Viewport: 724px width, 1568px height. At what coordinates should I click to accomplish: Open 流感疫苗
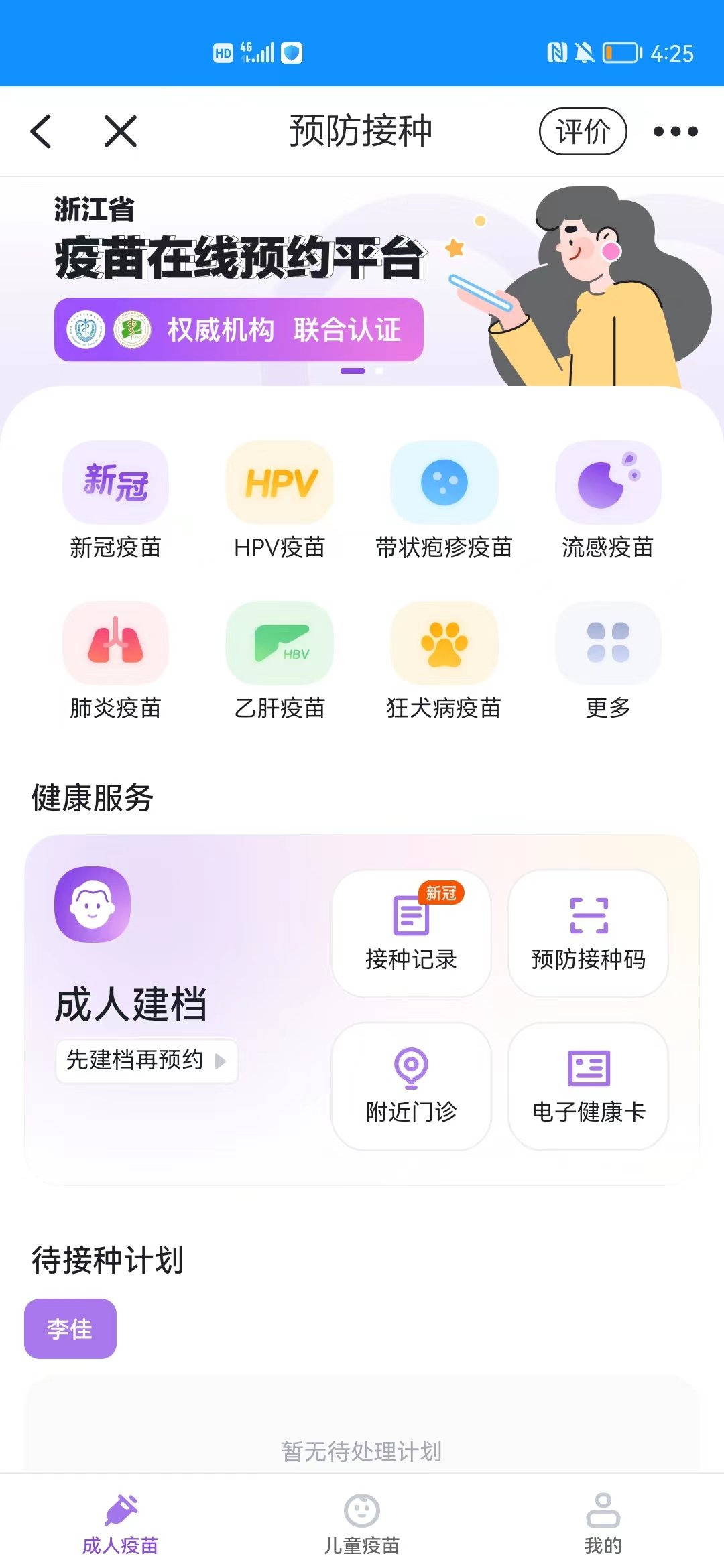point(607,500)
